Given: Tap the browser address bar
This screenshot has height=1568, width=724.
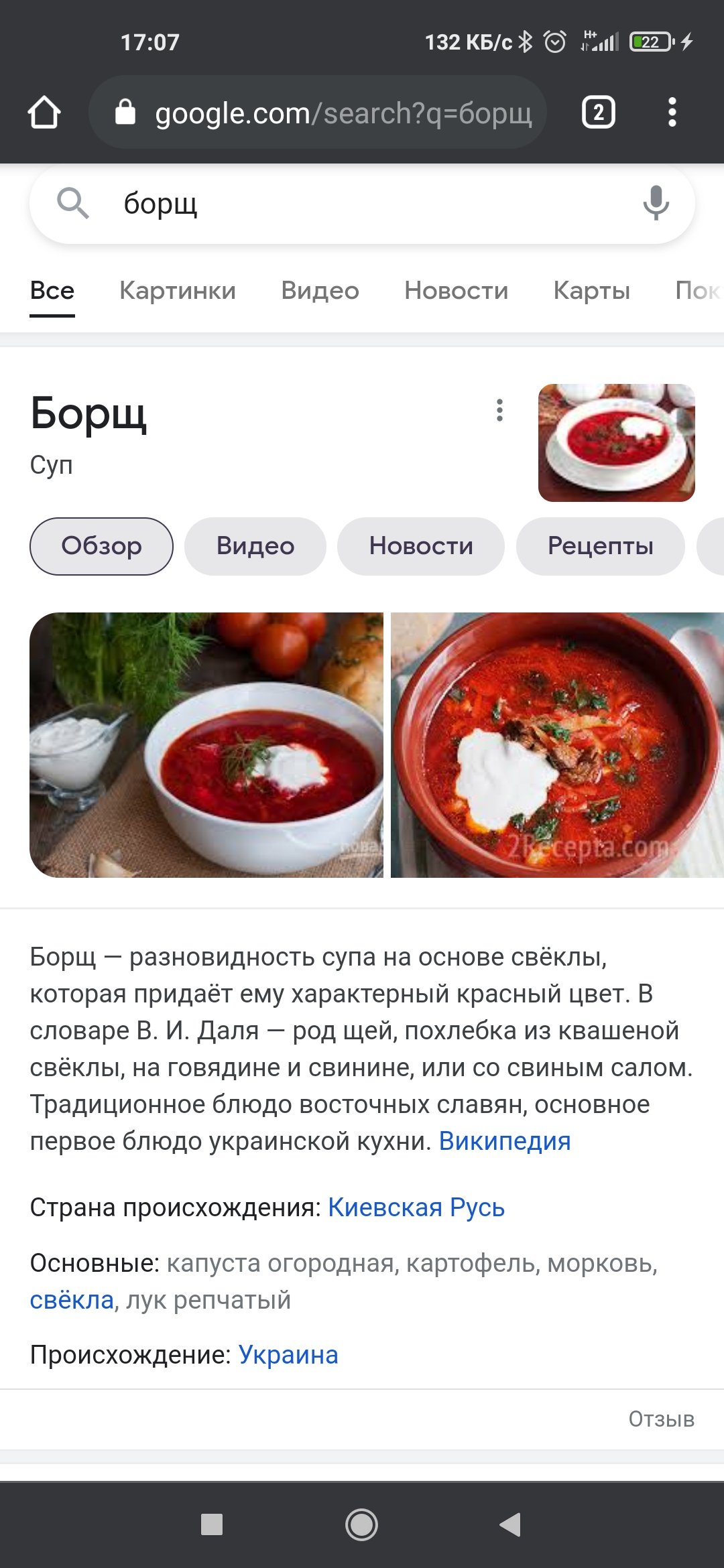Looking at the screenshot, I should point(318,112).
